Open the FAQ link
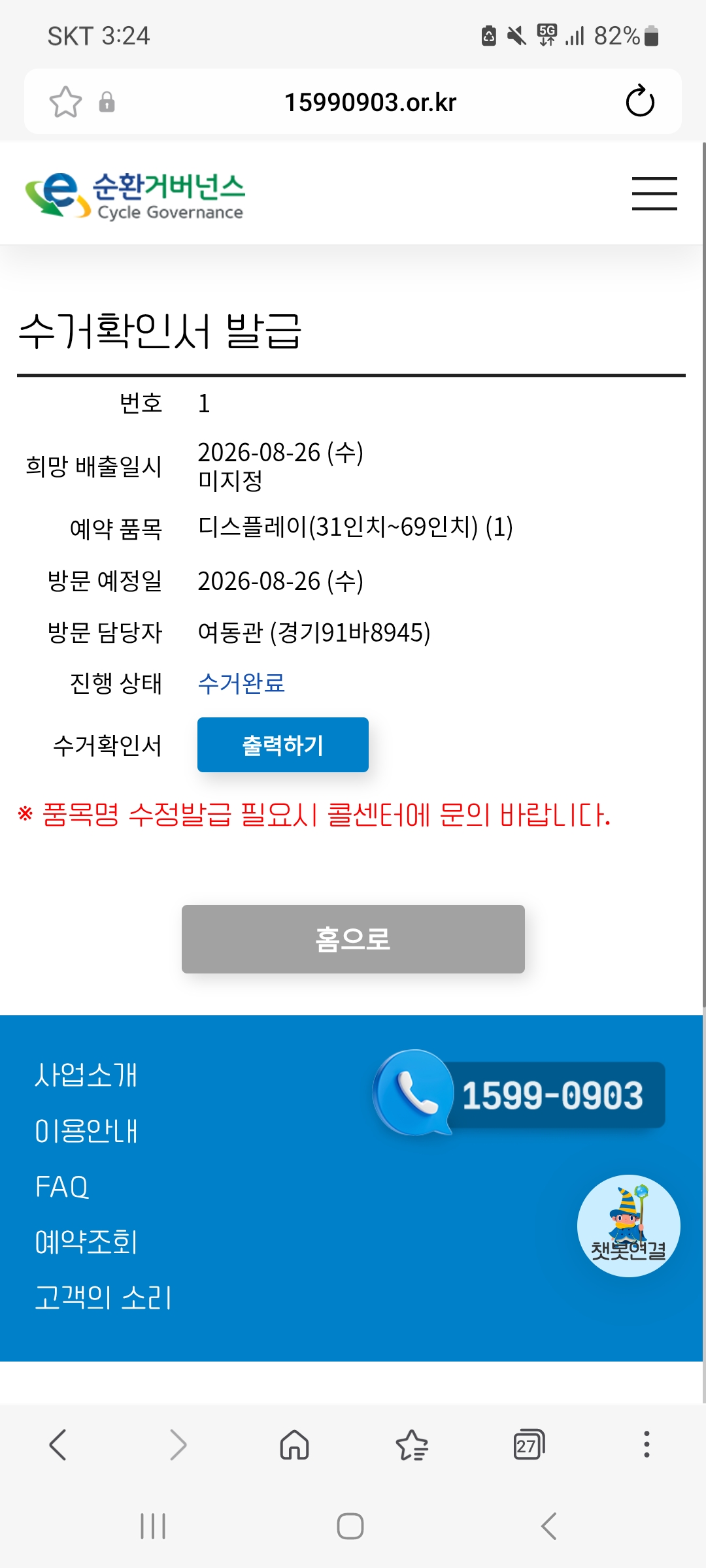 [x=61, y=1186]
